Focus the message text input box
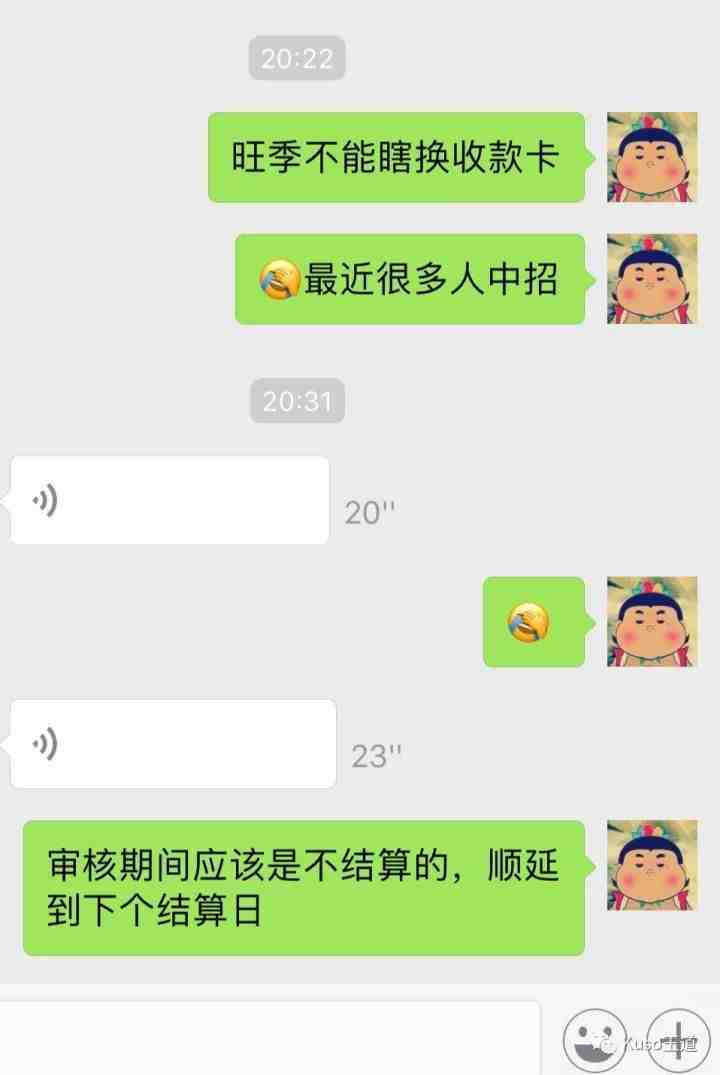720x1075 pixels. pos(270,1040)
